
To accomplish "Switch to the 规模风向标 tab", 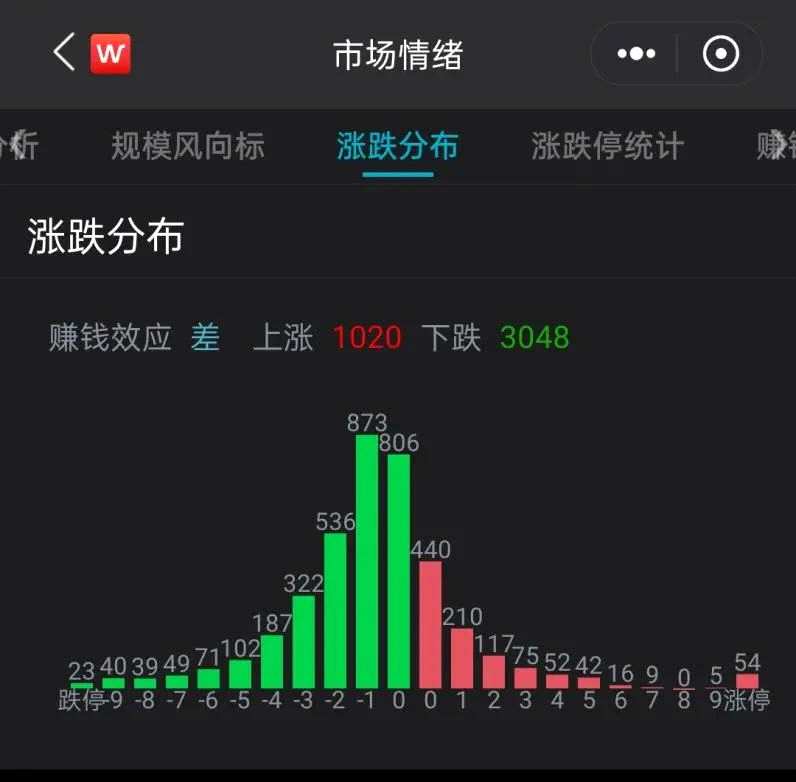I will 188,146.
